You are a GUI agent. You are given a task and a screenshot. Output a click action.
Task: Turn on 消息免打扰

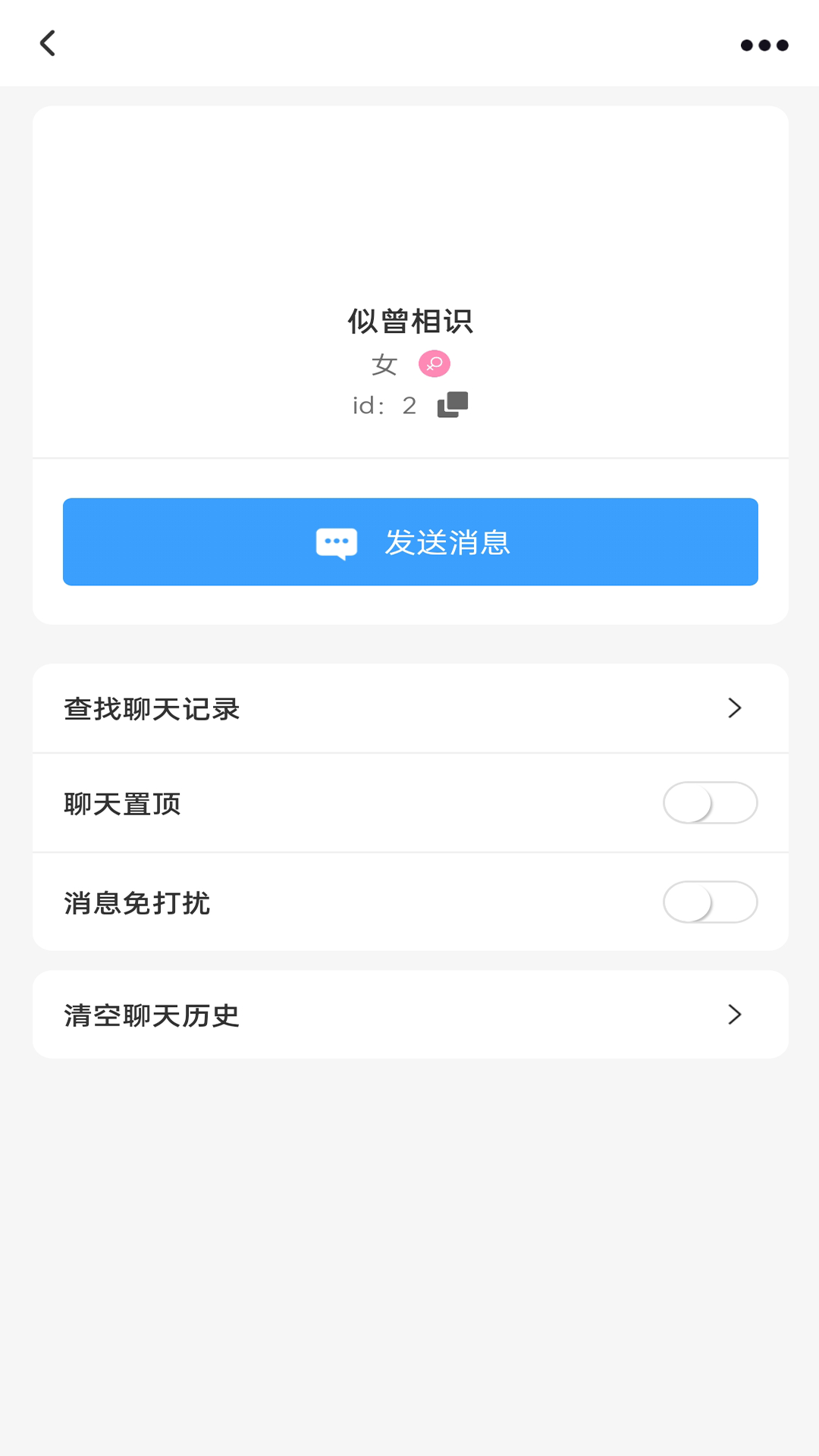coord(710,902)
